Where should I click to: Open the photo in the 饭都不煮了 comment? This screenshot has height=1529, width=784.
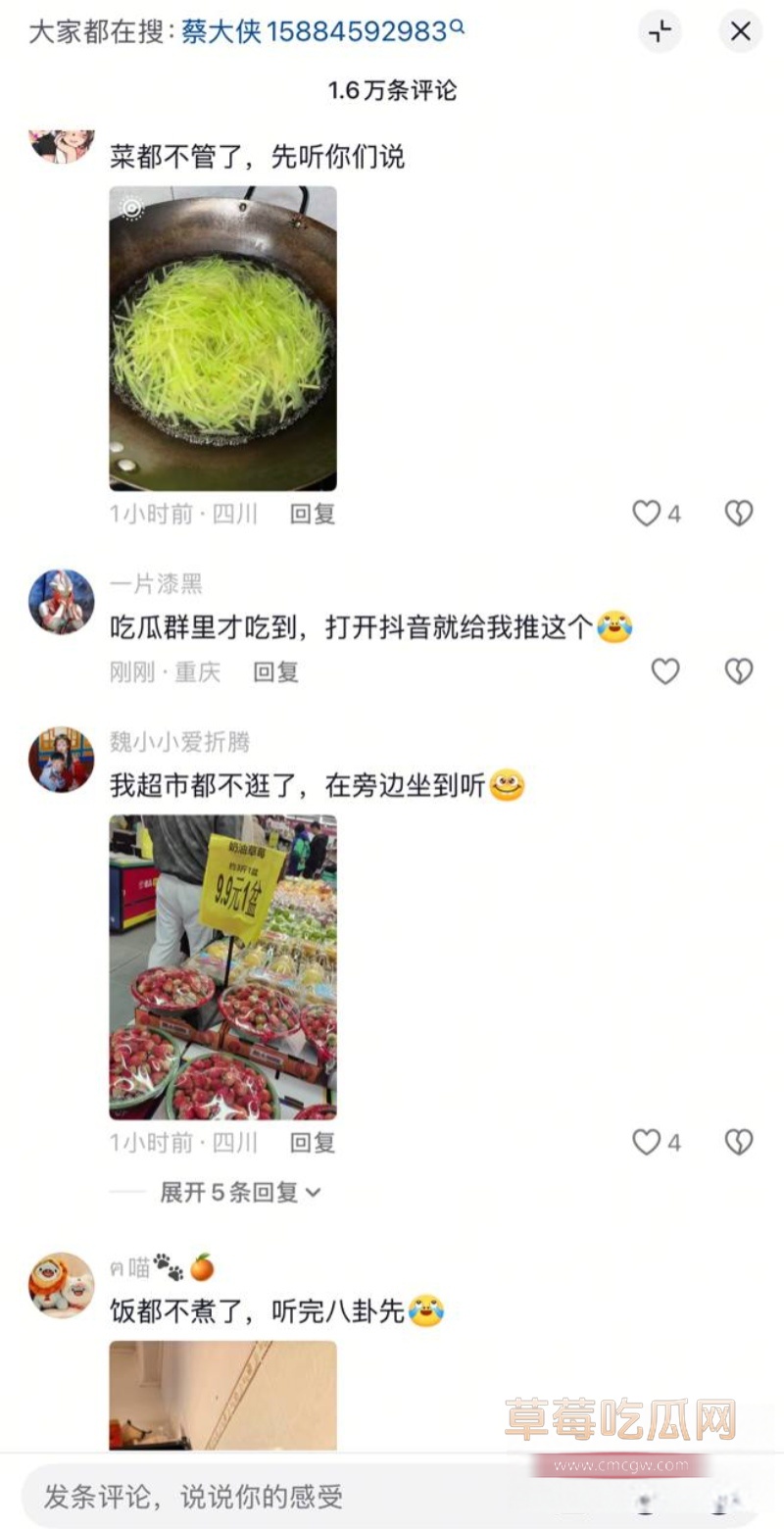(222, 1395)
